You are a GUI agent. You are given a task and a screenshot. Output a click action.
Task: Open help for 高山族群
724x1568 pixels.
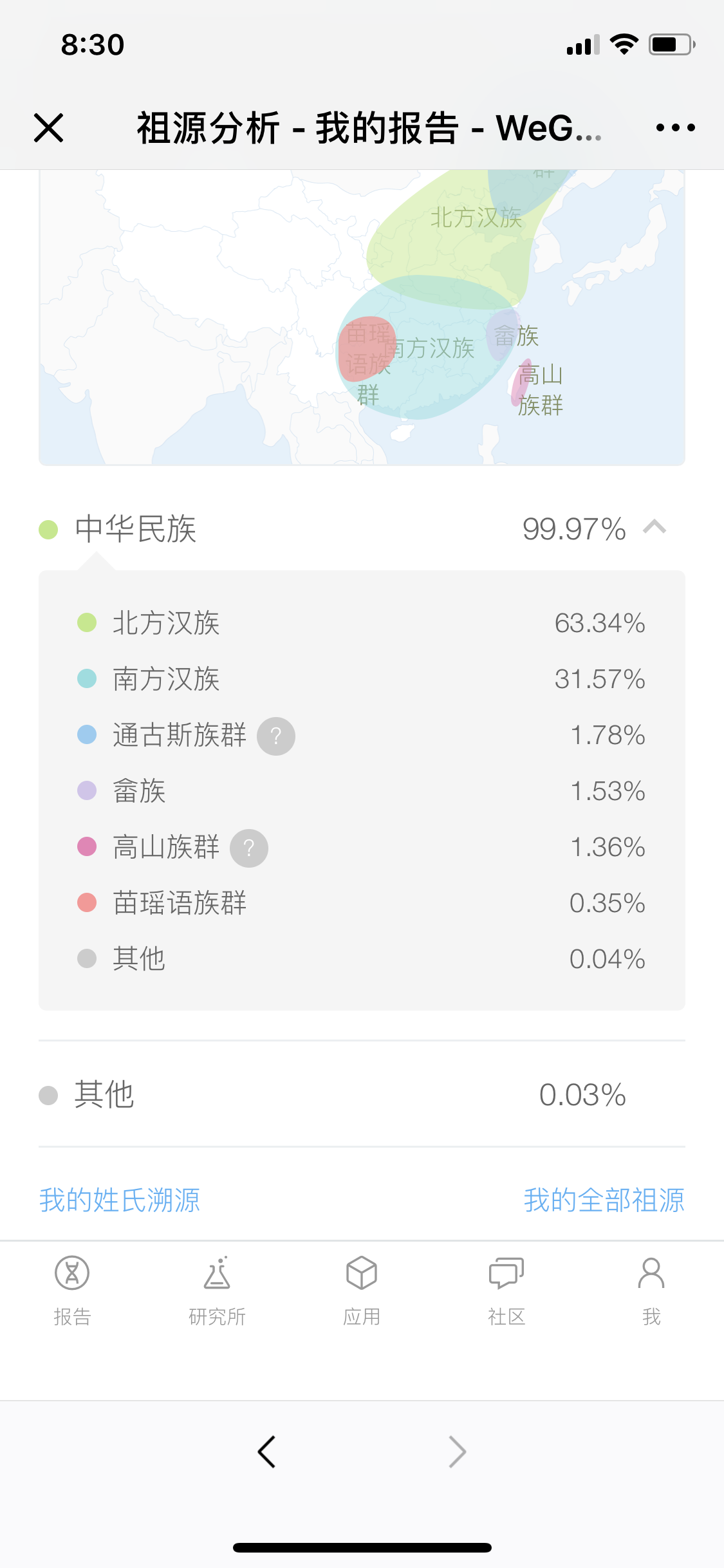pyautogui.click(x=249, y=848)
